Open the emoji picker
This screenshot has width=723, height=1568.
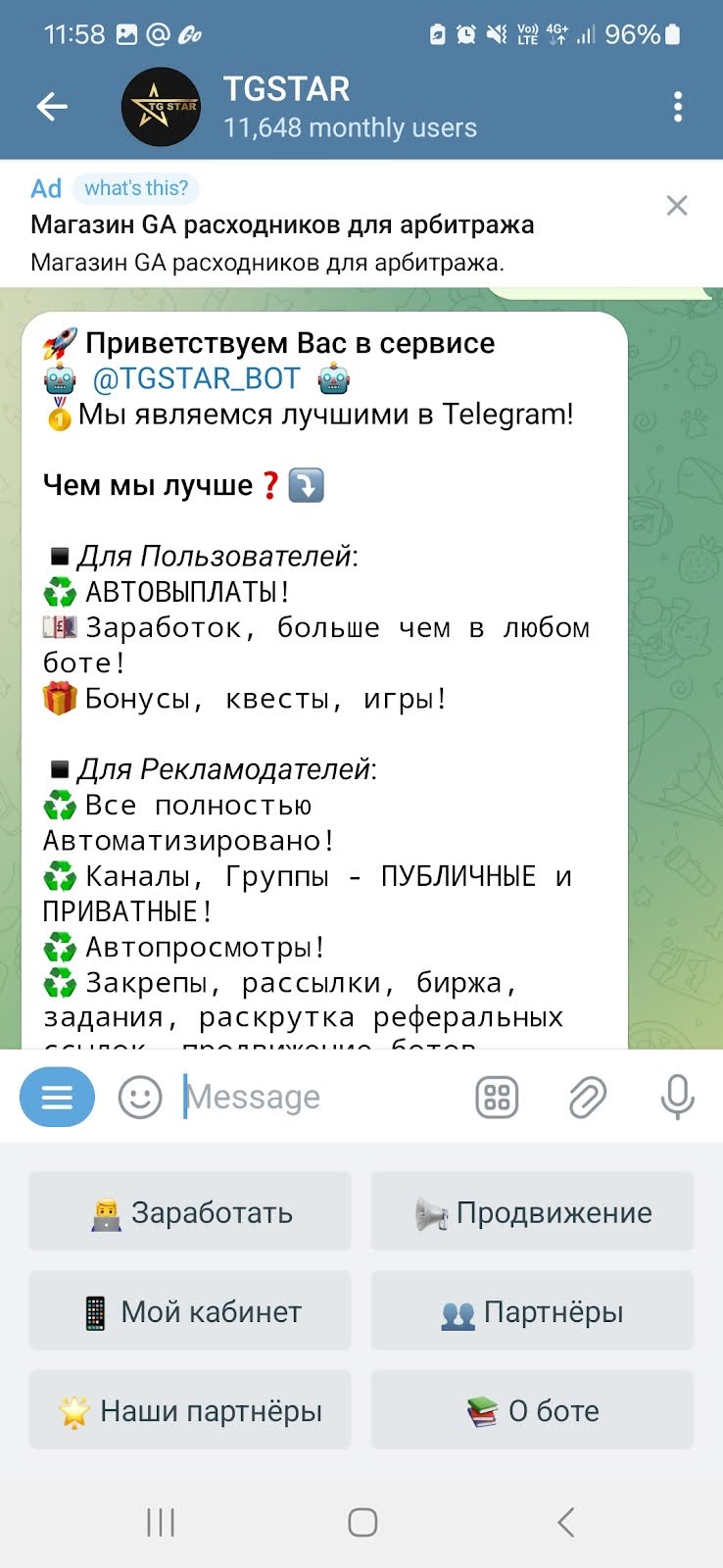pyautogui.click(x=139, y=1097)
